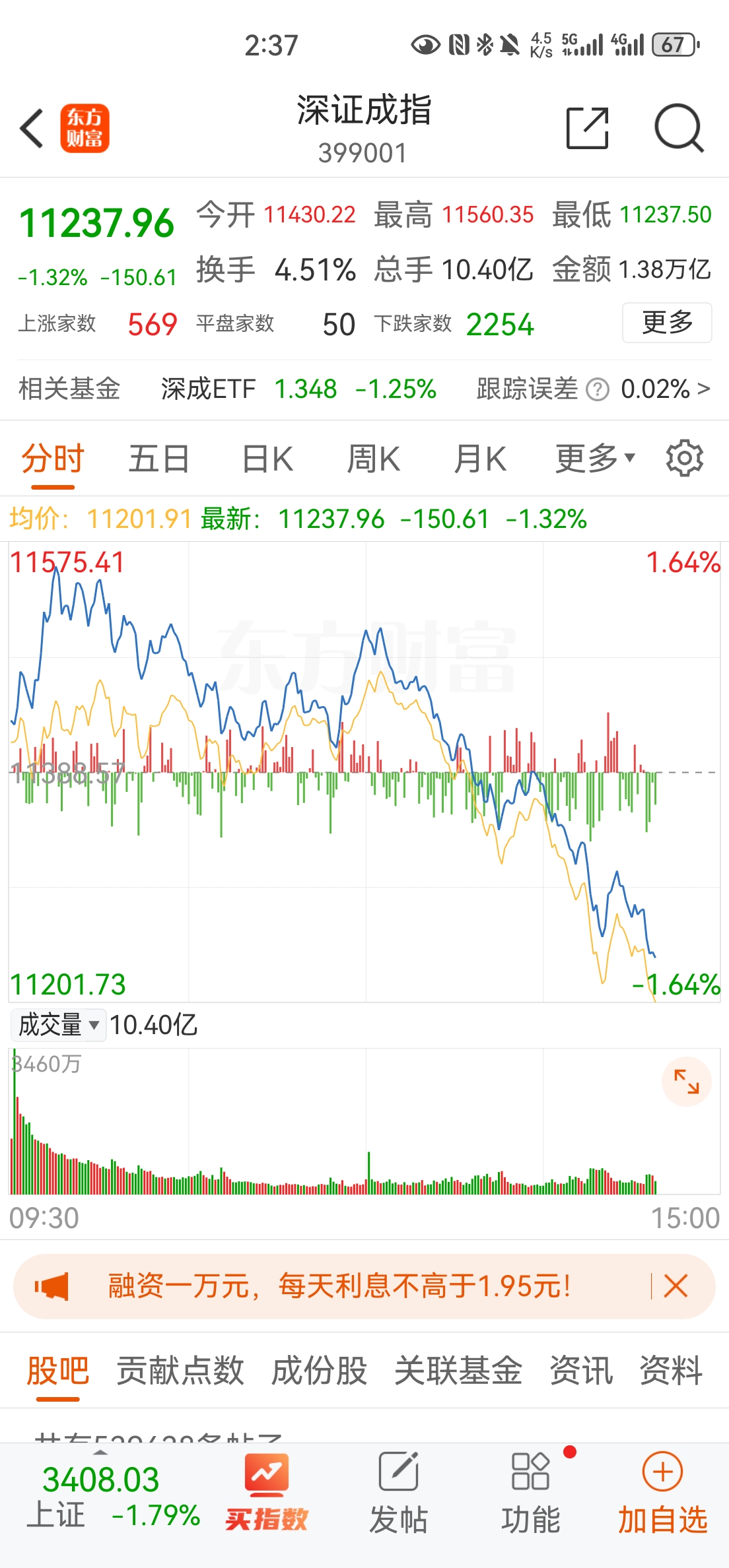Open the 成交量 indicator dropdown
The height and width of the screenshot is (1568, 729).
(59, 1025)
